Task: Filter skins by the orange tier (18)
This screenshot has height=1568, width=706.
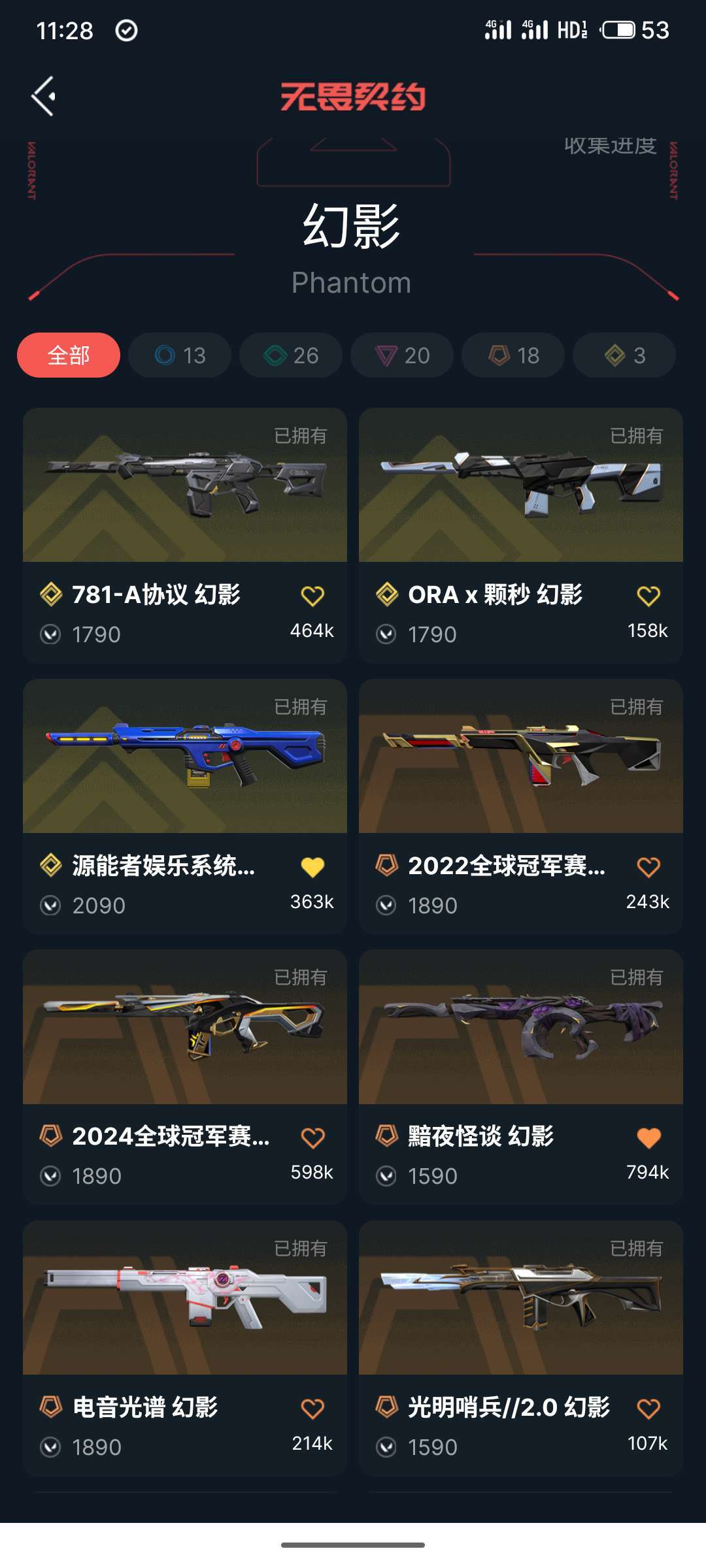Action: tap(513, 355)
